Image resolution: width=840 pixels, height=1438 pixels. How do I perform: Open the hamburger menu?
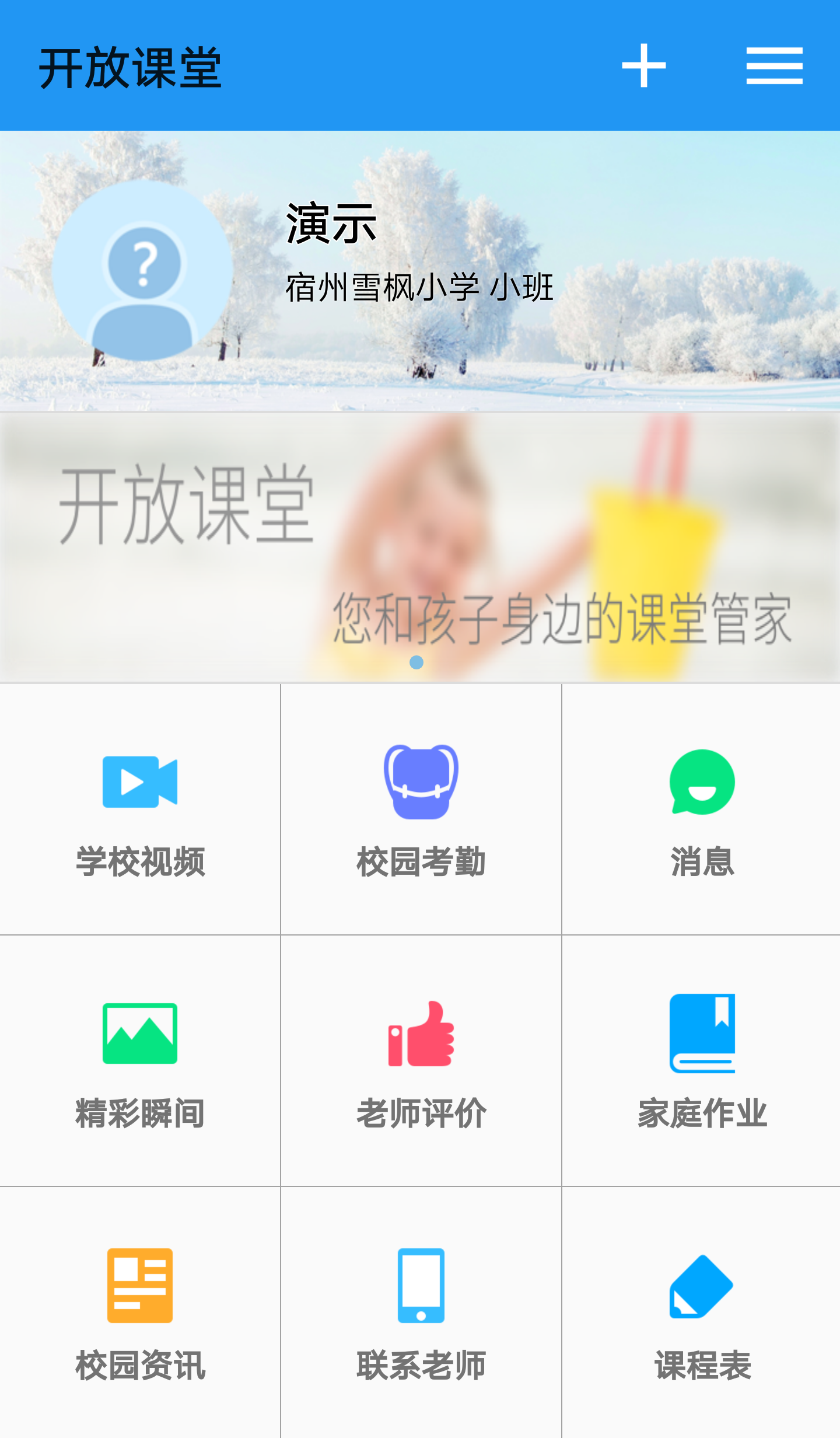click(x=774, y=66)
